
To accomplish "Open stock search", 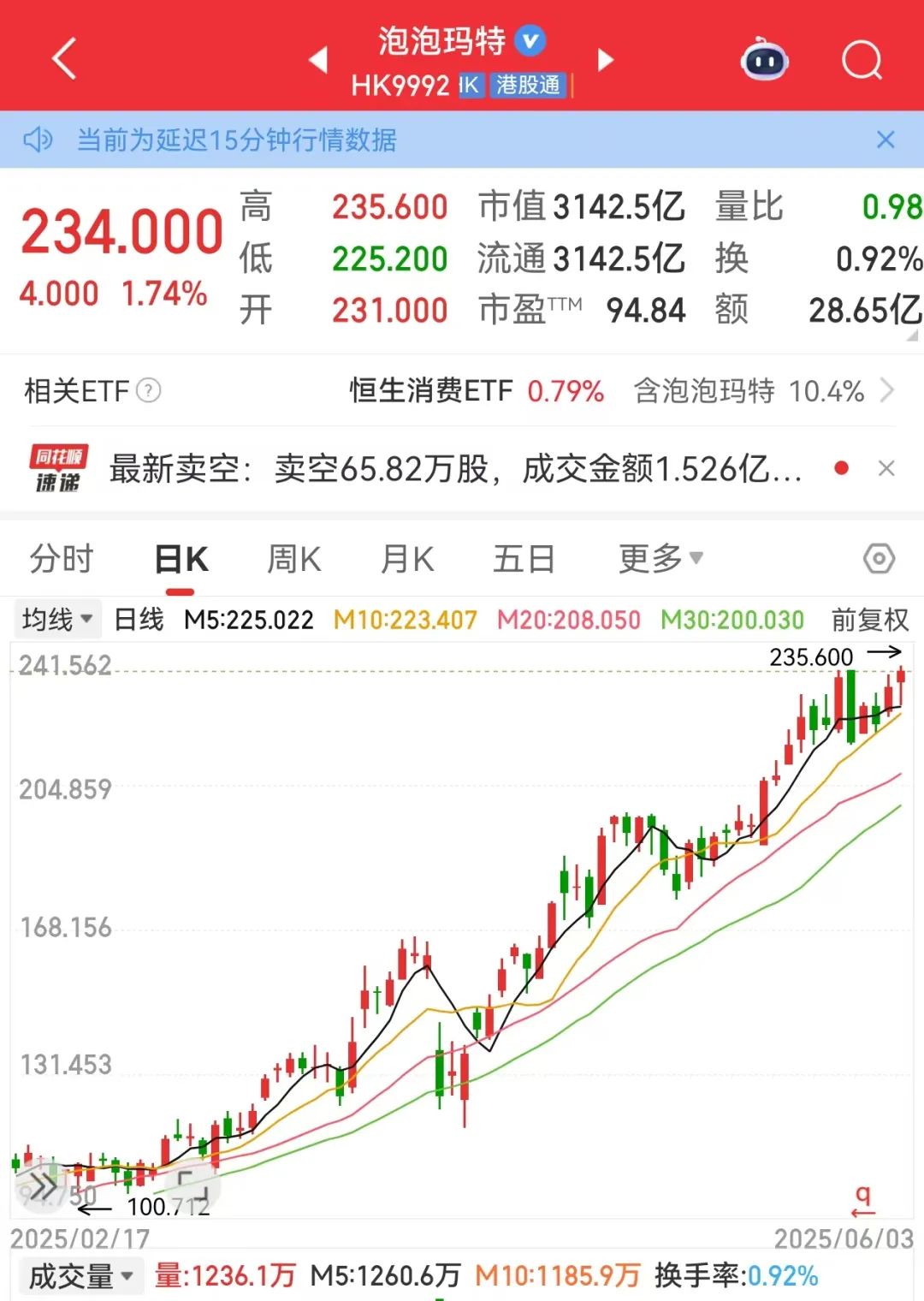I will [862, 60].
